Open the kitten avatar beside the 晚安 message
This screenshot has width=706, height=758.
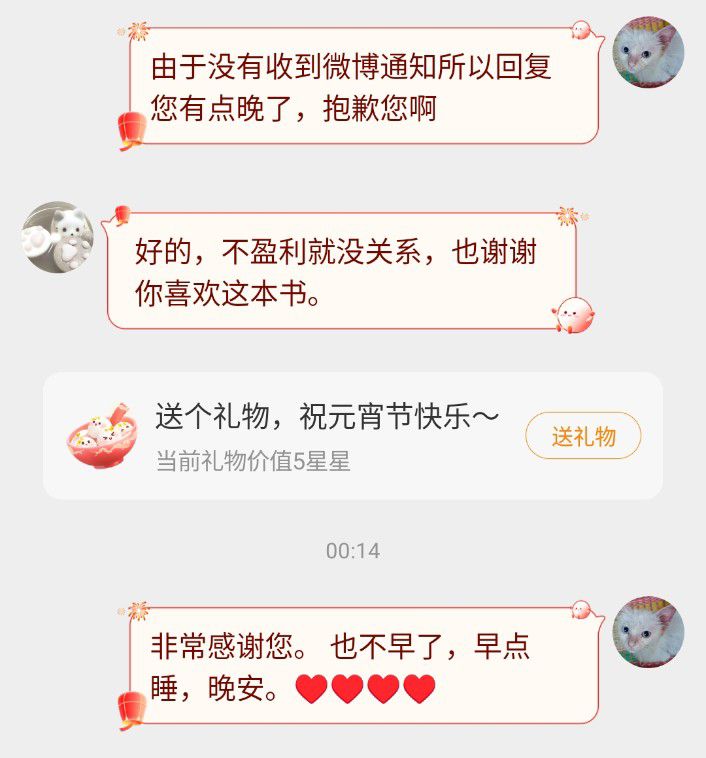point(648,632)
